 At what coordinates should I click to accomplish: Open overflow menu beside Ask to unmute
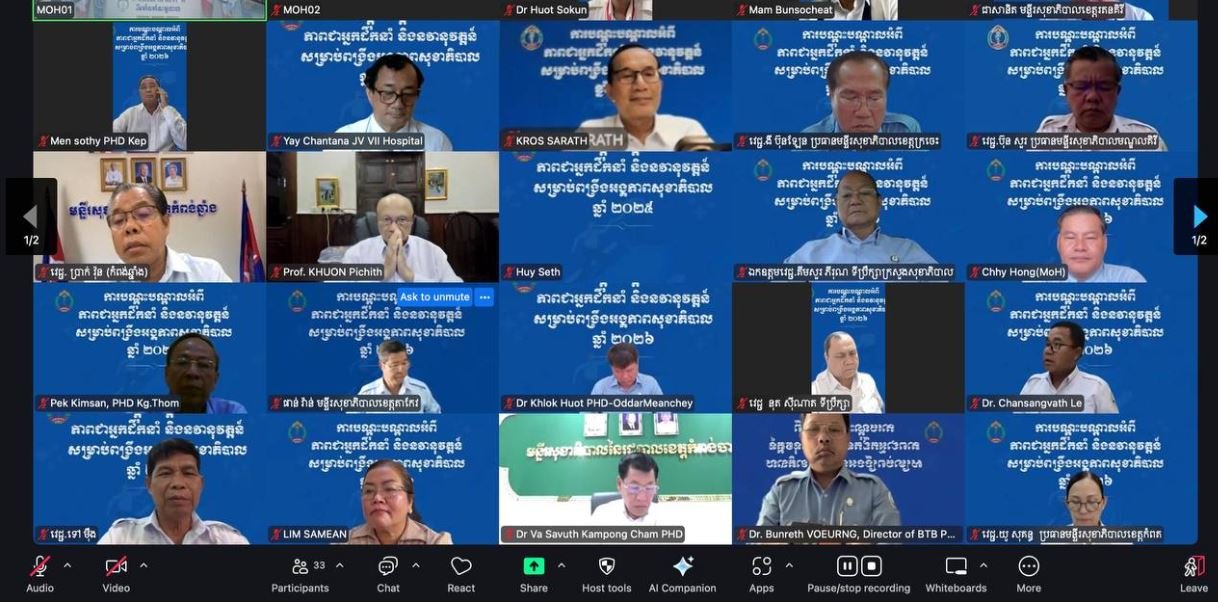tap(484, 297)
